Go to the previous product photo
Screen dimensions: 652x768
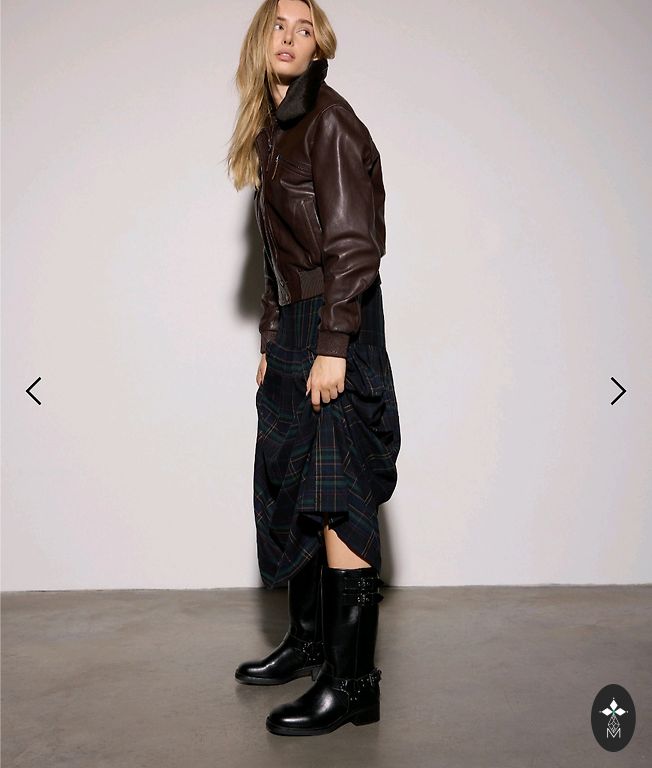(33, 391)
